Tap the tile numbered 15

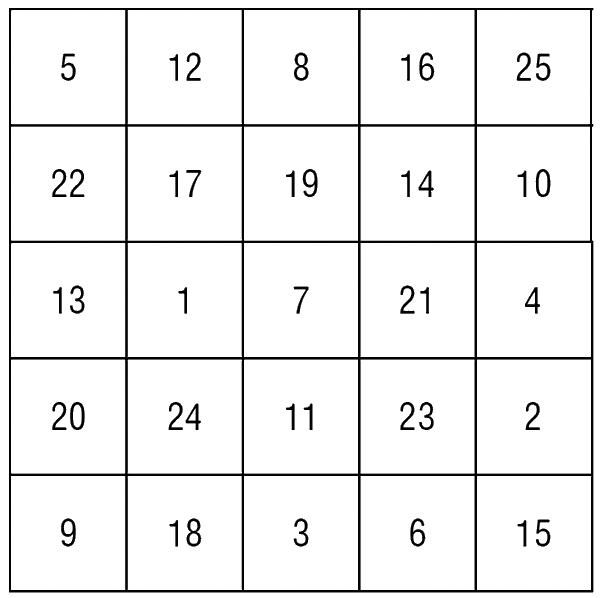coord(533,533)
